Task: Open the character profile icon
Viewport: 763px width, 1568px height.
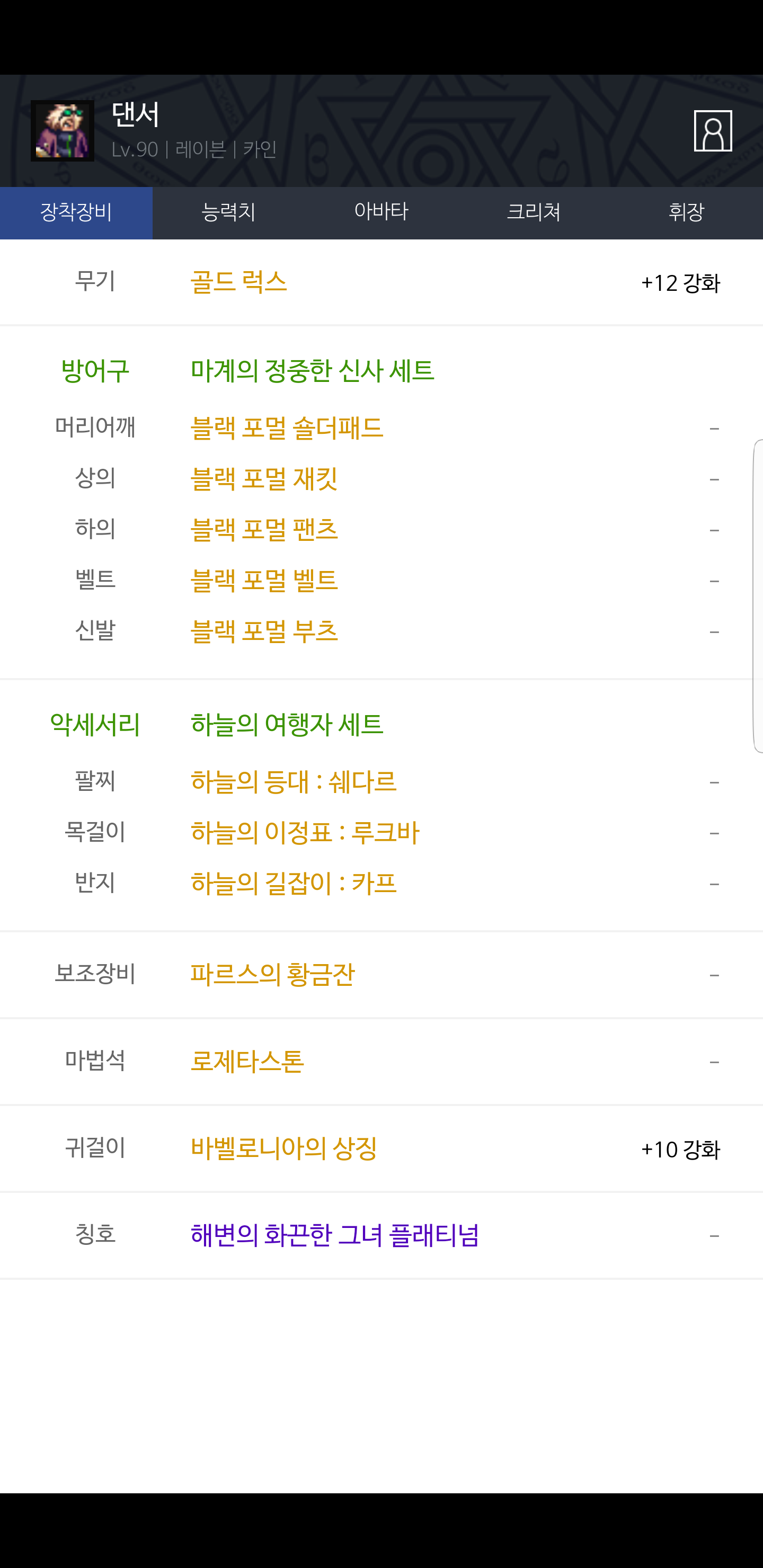Action: (713, 130)
